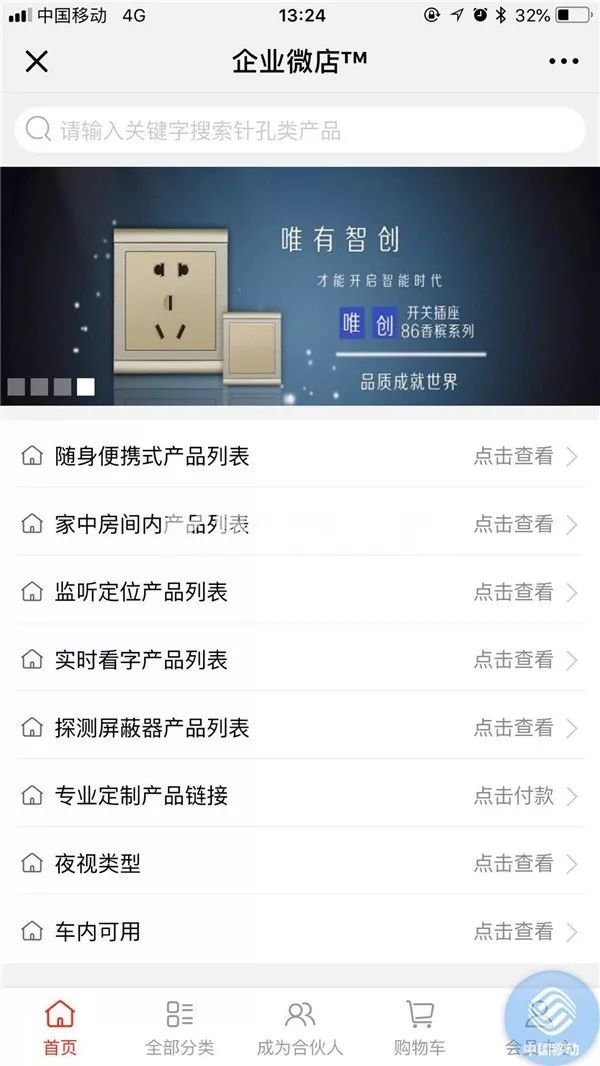This screenshot has width=600, height=1066.
Task: Open the 夜视类型 category
Action: [x=300, y=864]
